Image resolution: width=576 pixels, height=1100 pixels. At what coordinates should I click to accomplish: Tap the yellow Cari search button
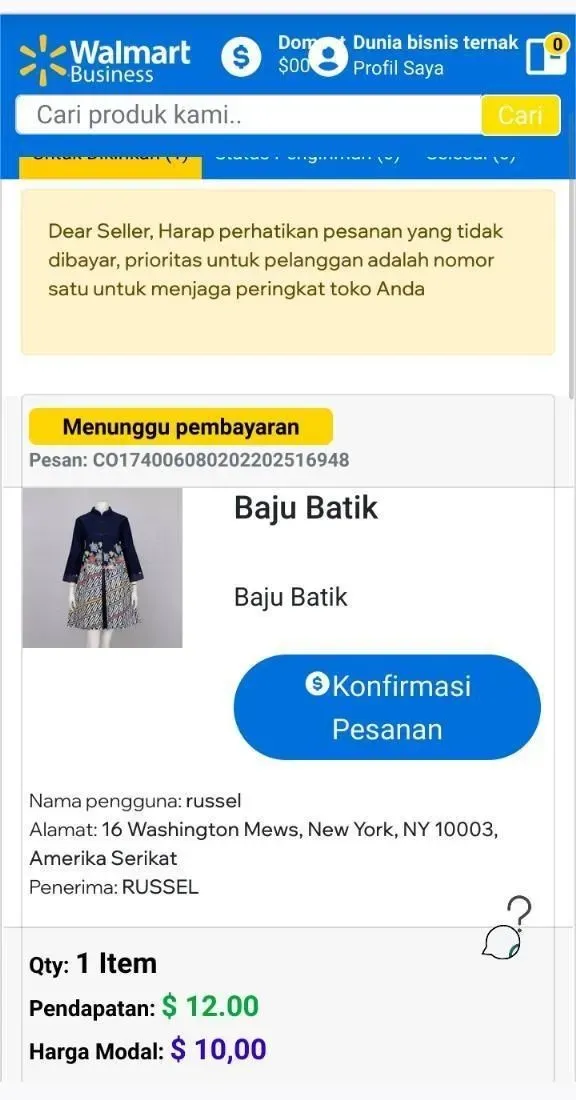pyautogui.click(x=521, y=115)
